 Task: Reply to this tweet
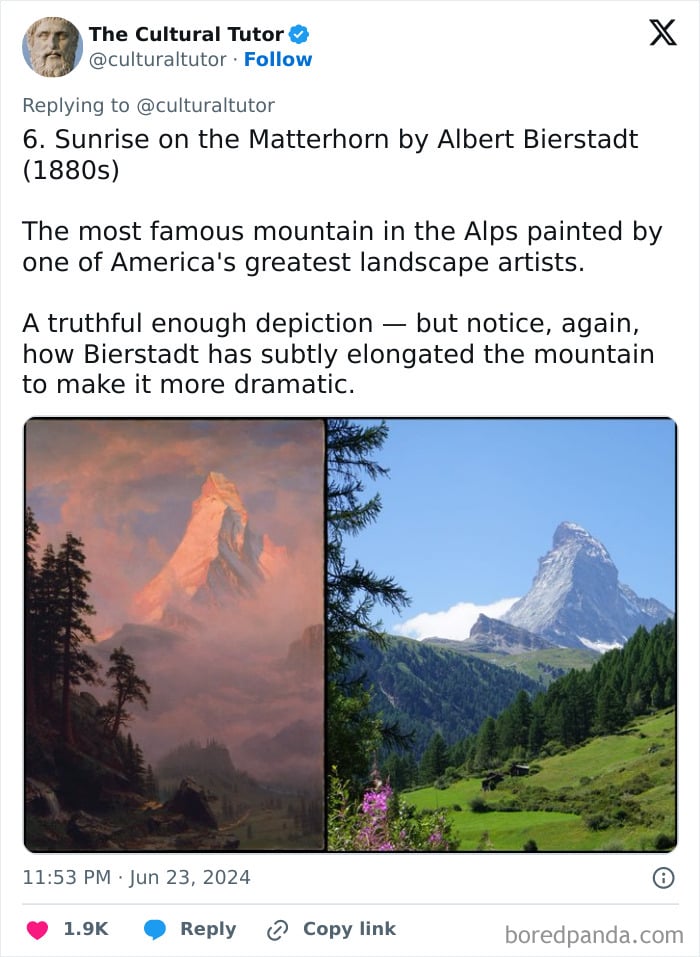[x=190, y=929]
